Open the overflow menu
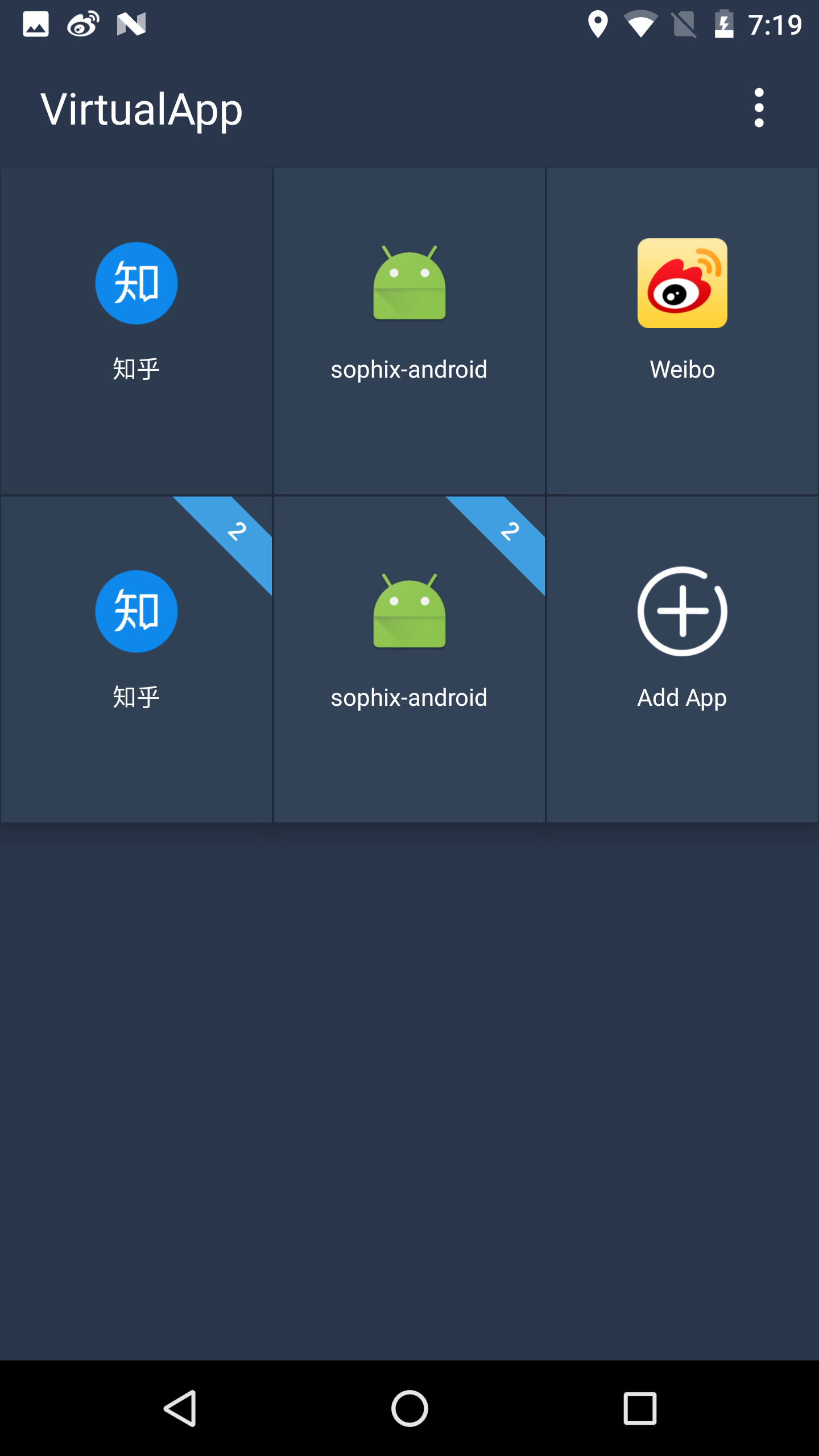 [759, 108]
